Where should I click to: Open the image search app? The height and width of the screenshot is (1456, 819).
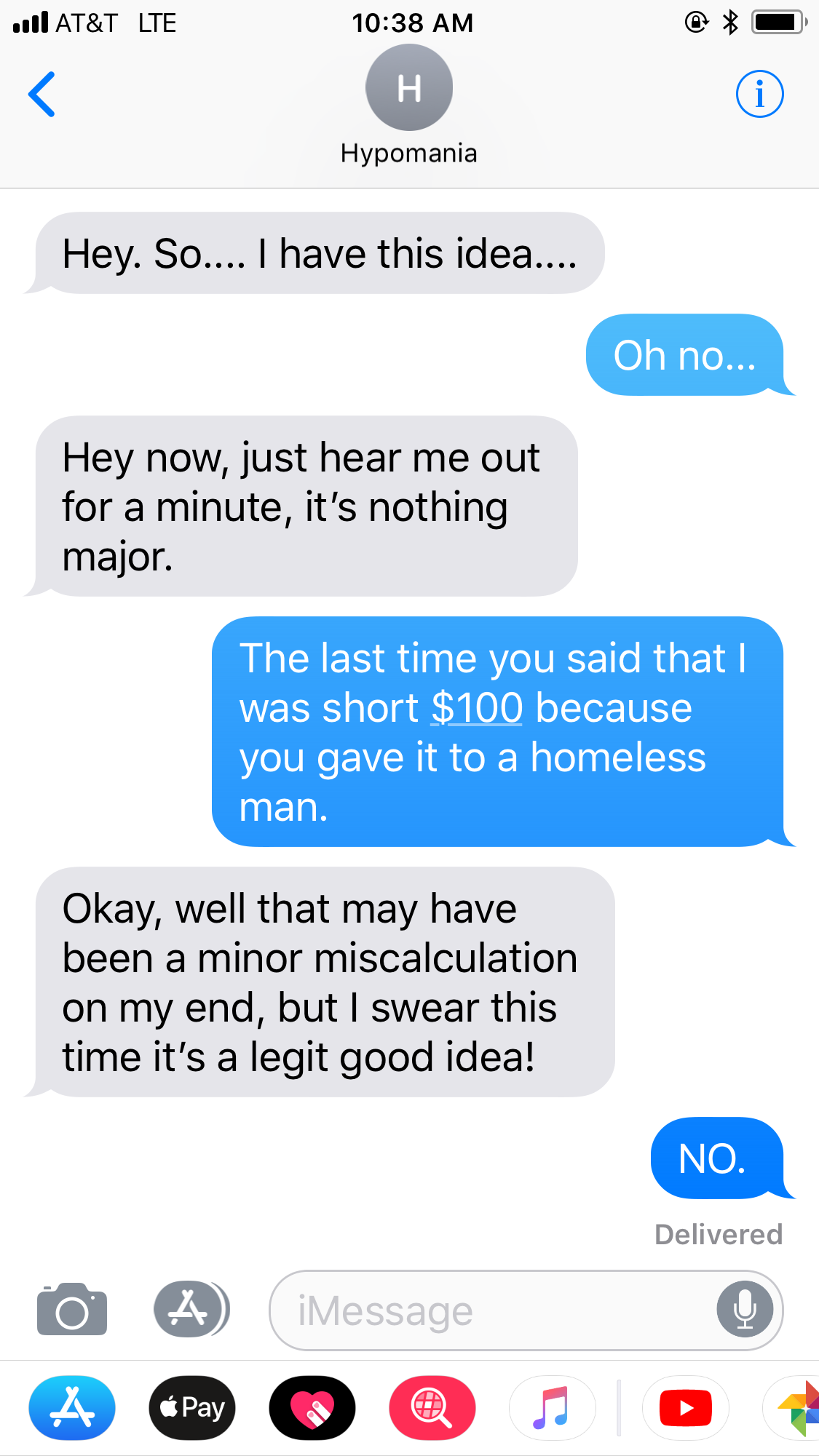(x=432, y=1408)
